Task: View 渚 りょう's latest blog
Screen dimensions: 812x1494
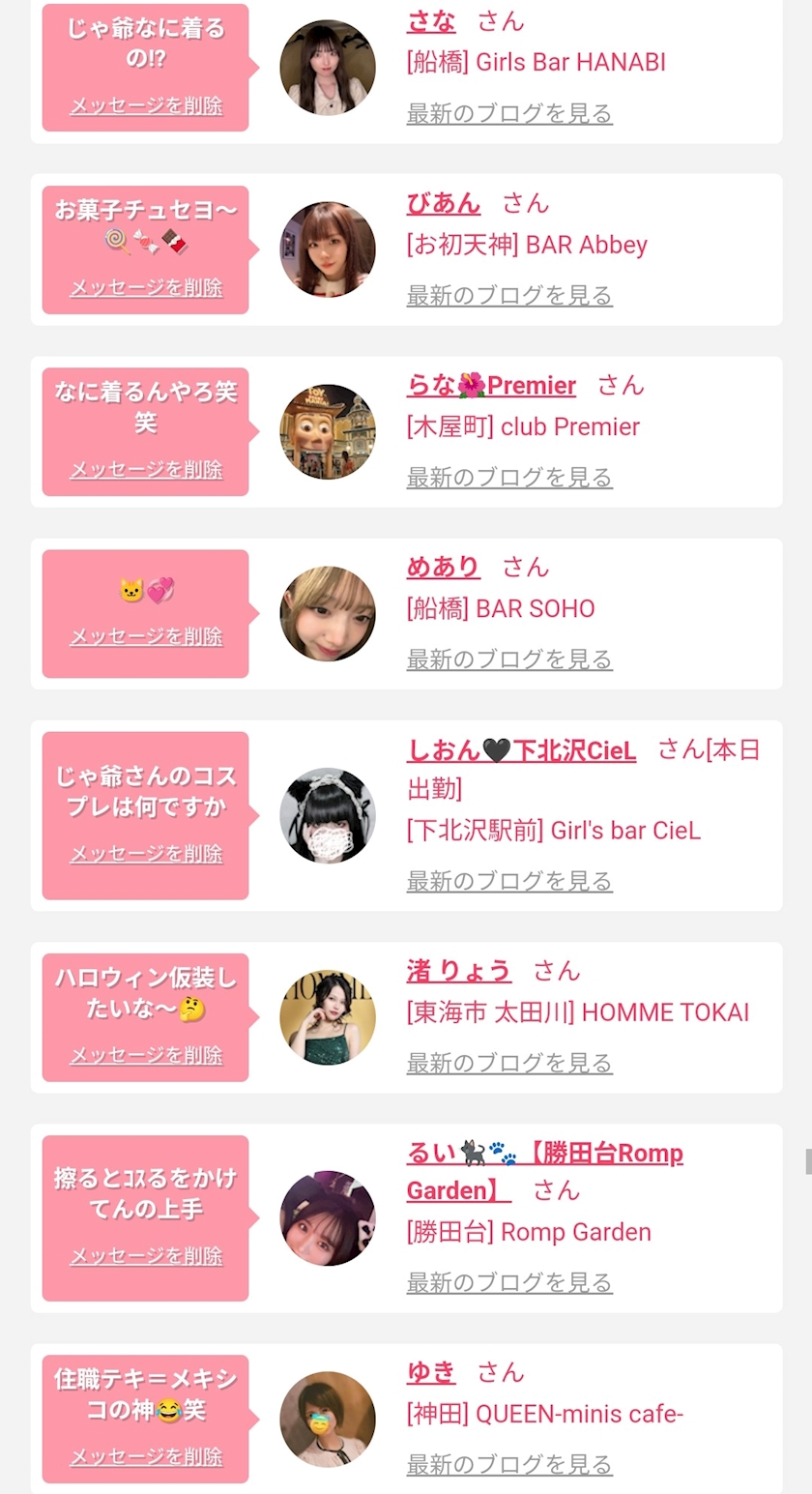Action: pyautogui.click(x=509, y=1064)
